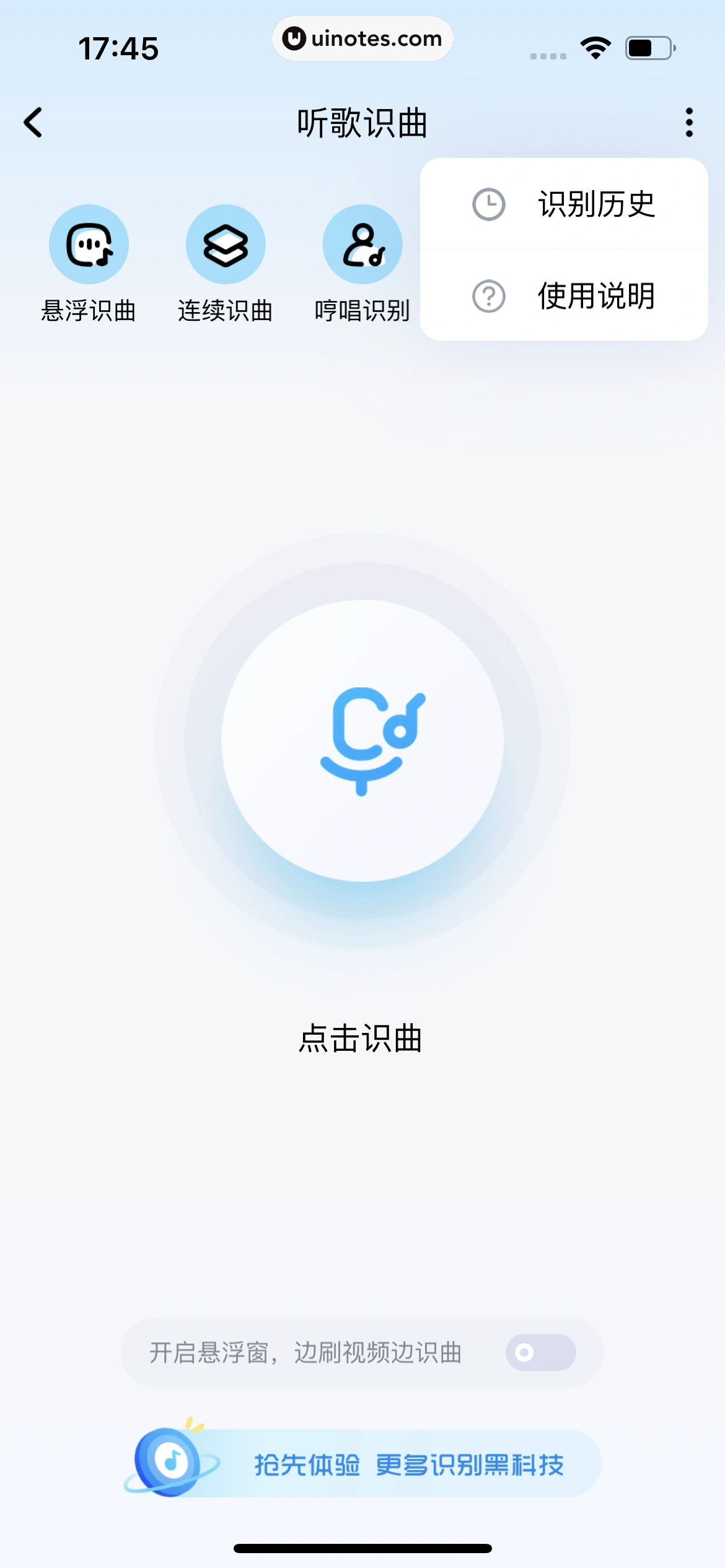Image resolution: width=725 pixels, height=1568 pixels.
Task: Open 使用说明 from the popup menu
Action: coord(564,296)
